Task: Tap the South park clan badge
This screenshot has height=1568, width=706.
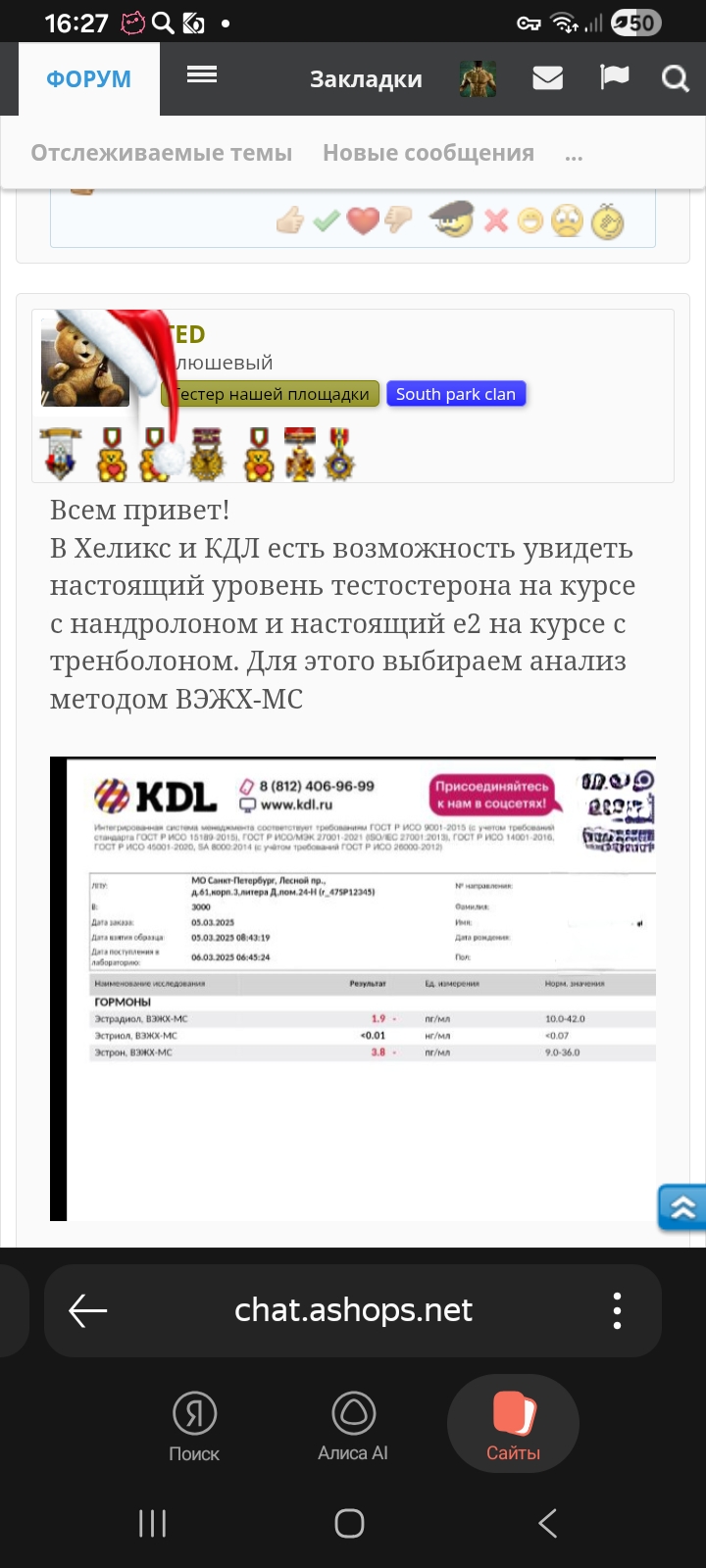Action: (x=456, y=394)
